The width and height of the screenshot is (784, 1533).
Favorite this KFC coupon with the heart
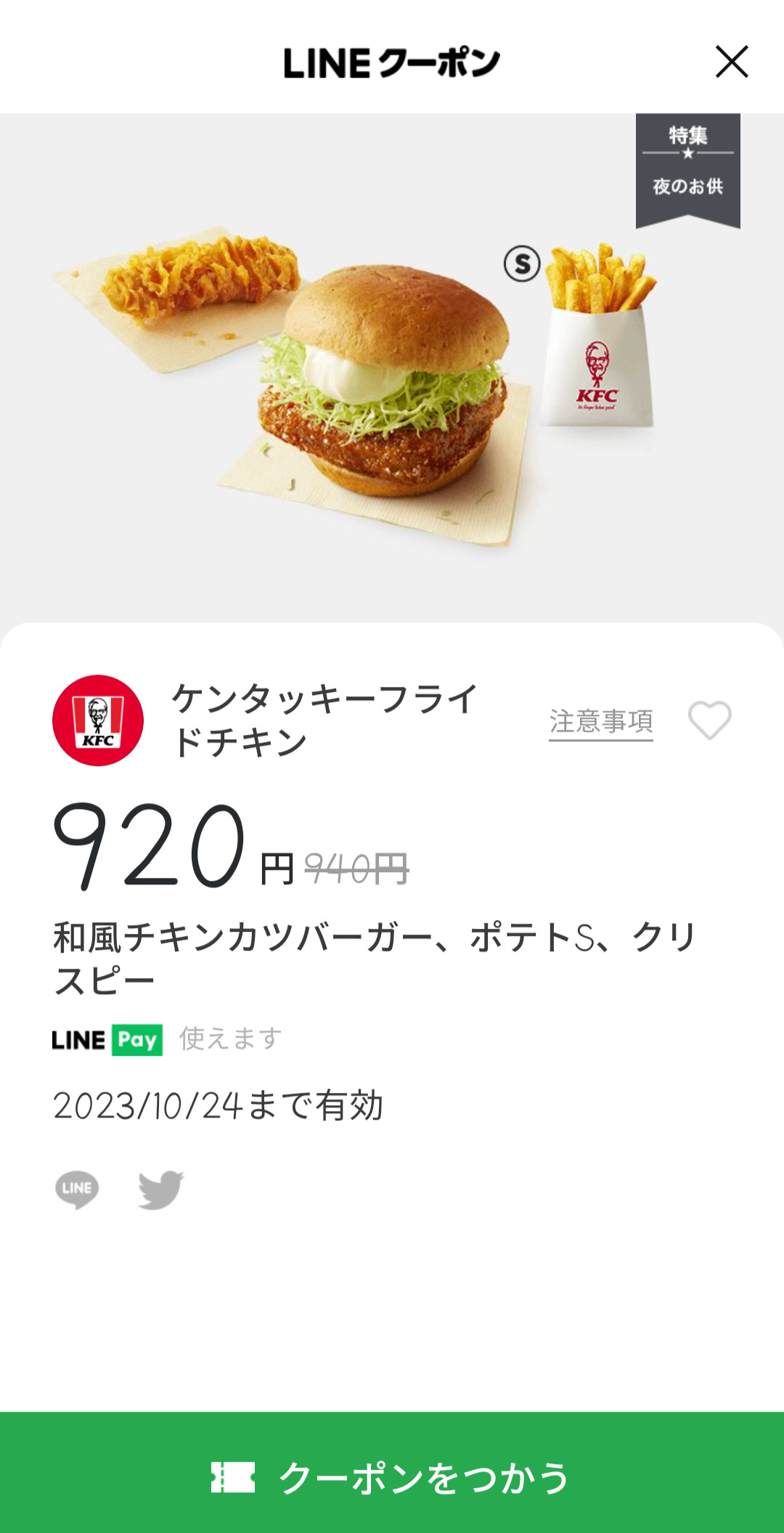(x=709, y=720)
